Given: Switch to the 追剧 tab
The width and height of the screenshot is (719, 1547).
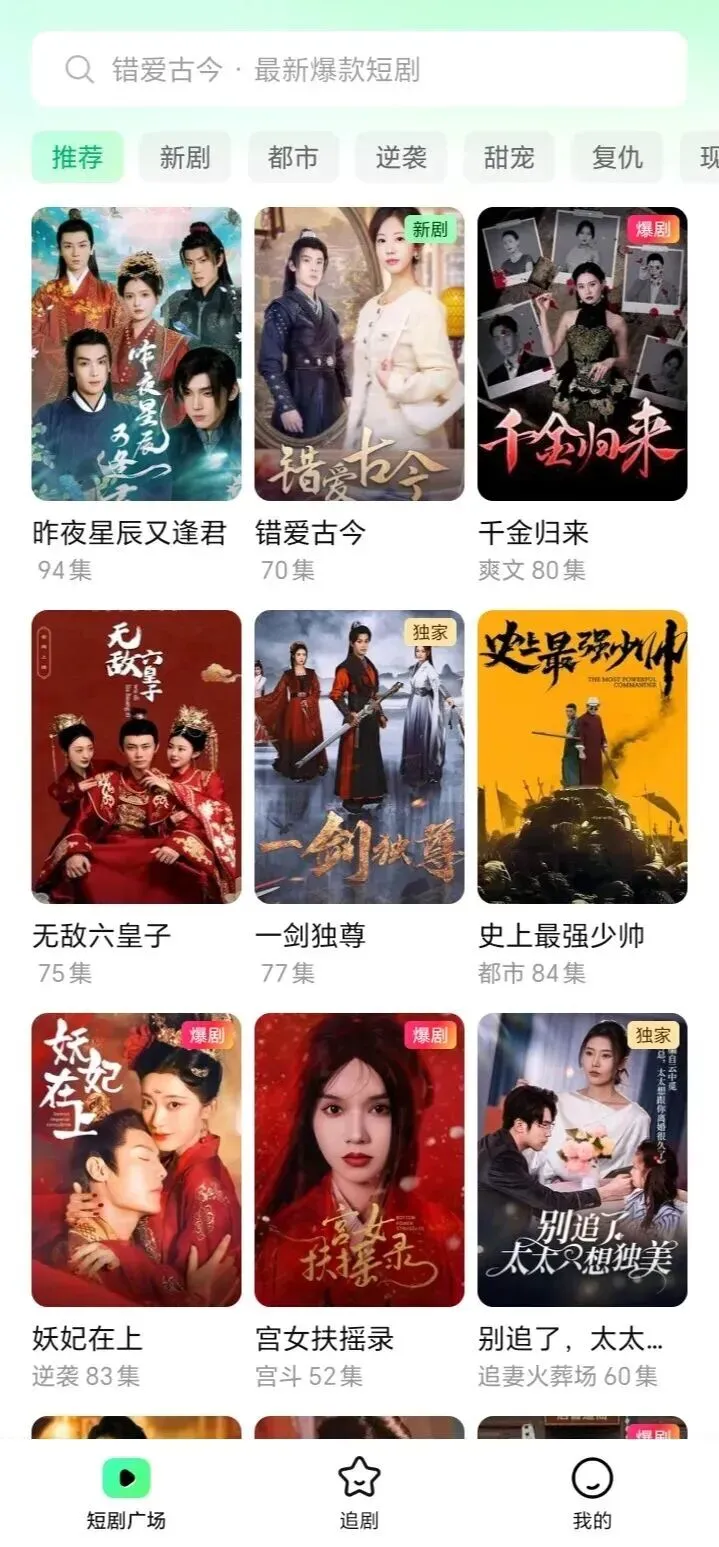Looking at the screenshot, I should point(359,1493).
